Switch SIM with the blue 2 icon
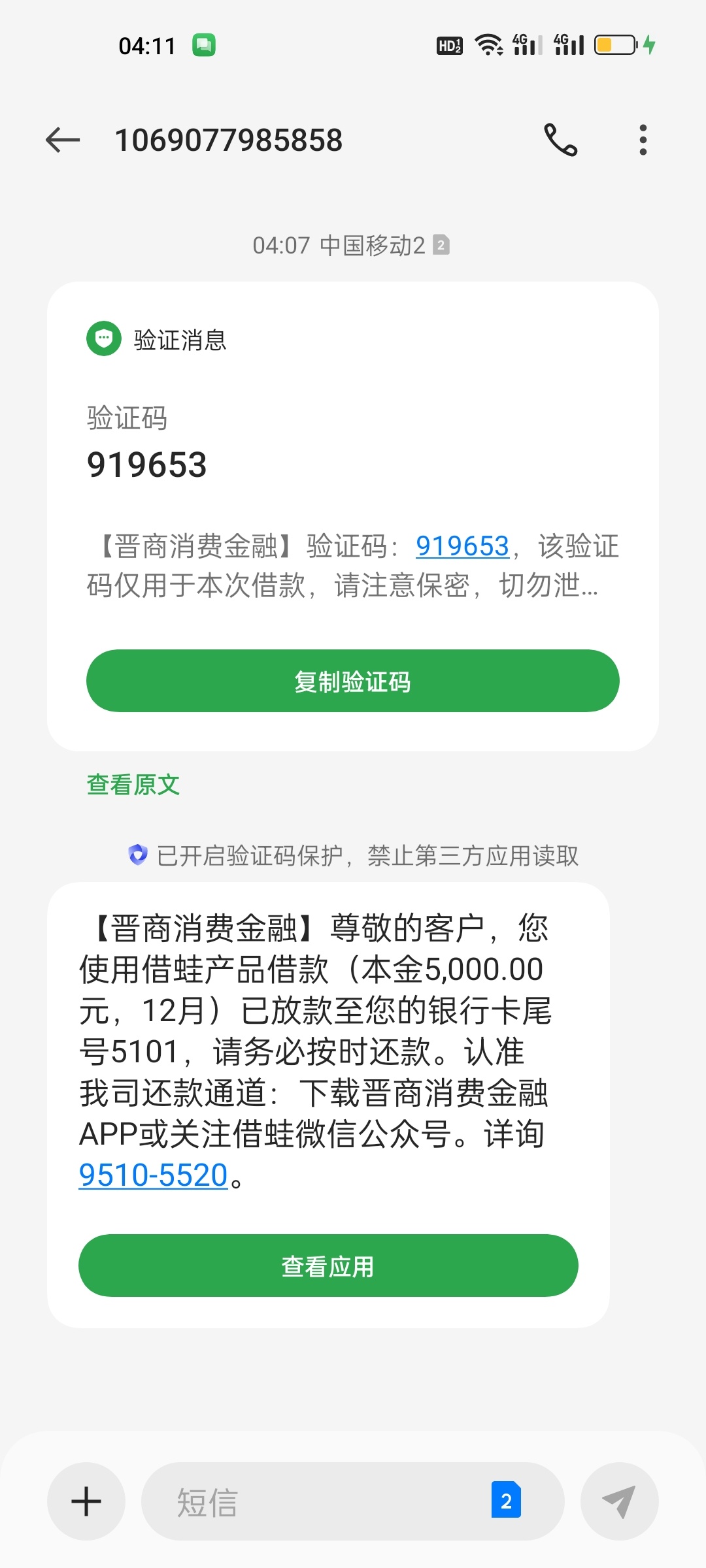 (x=506, y=1500)
